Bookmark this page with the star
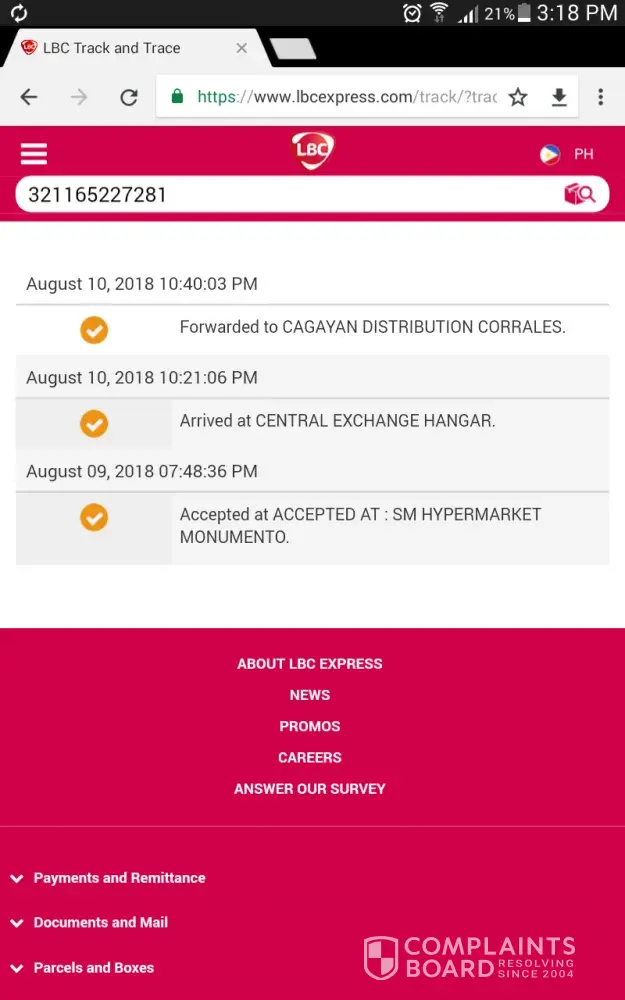This screenshot has height=1000, width=625. (x=518, y=97)
